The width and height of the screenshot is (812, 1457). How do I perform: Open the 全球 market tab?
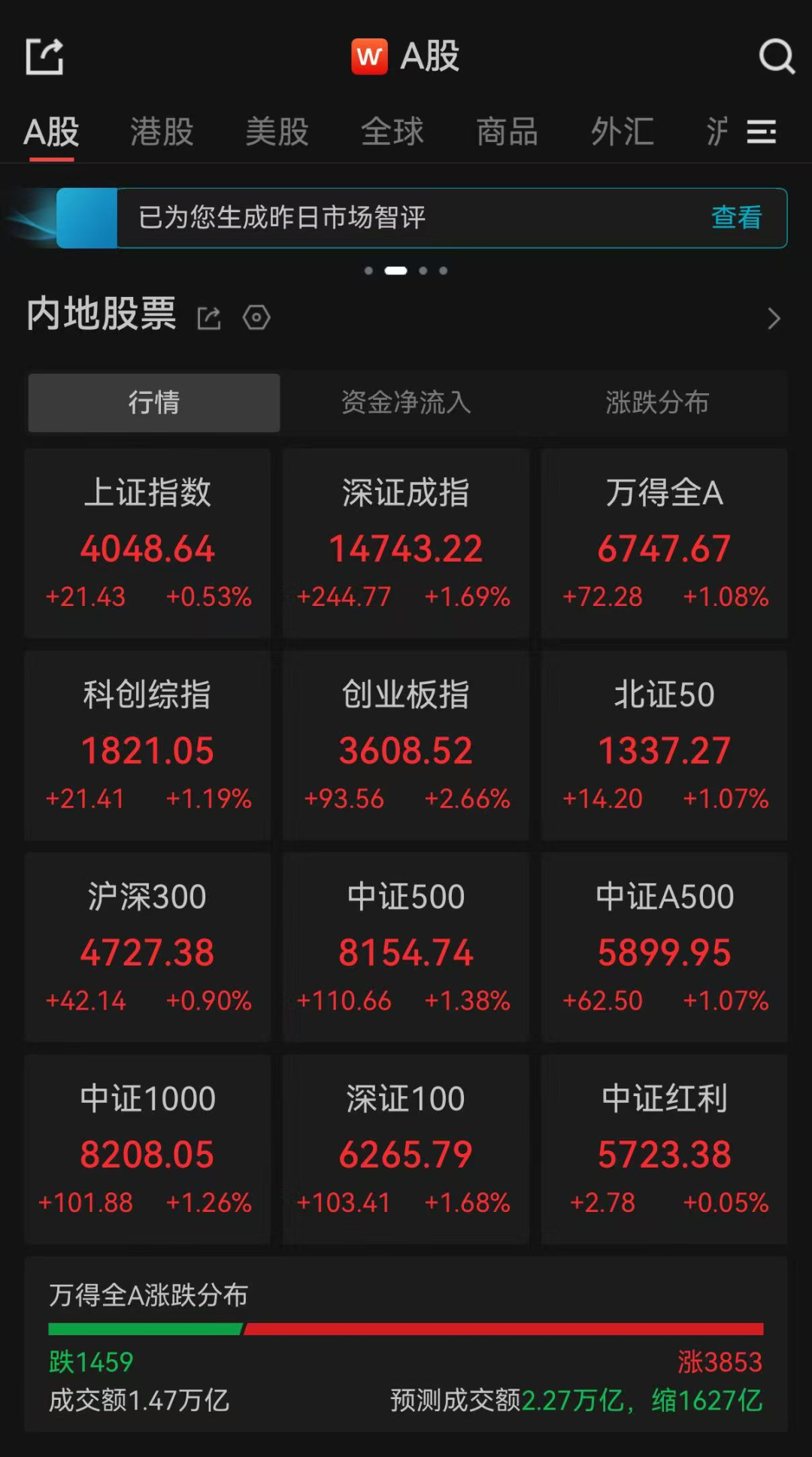[x=392, y=132]
